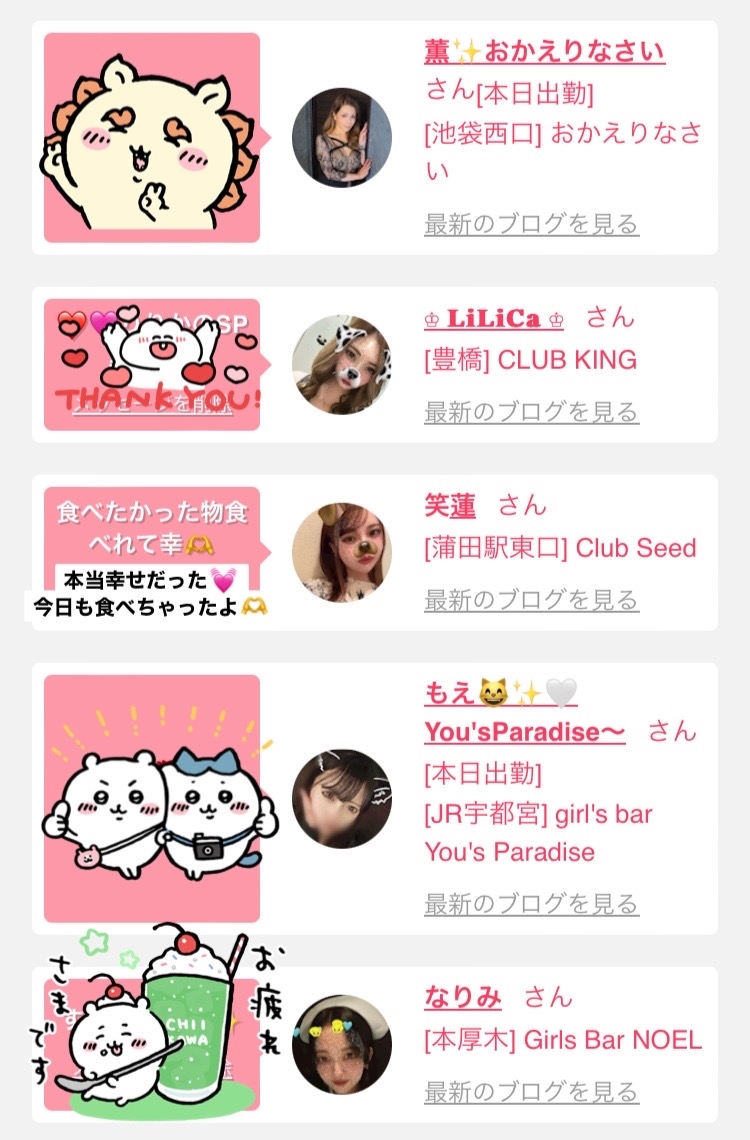Tap もえ's profile picture
Screen dimensions: 750x1140
342,799
